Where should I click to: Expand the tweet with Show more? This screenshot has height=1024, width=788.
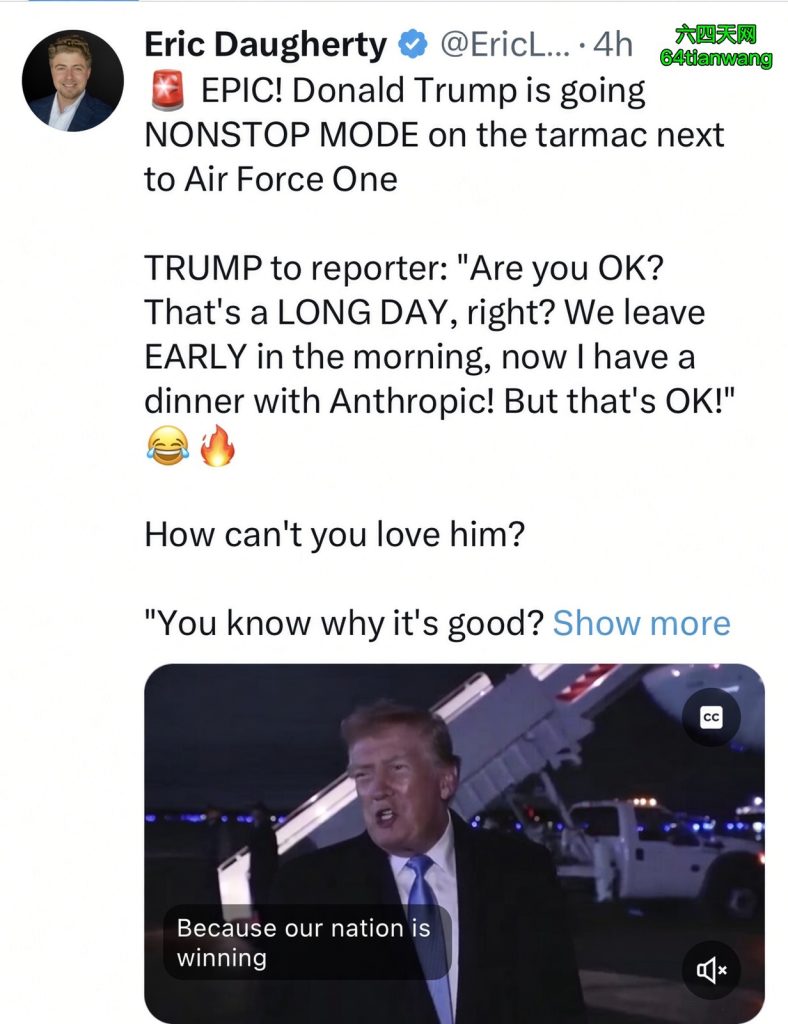pyautogui.click(x=641, y=623)
